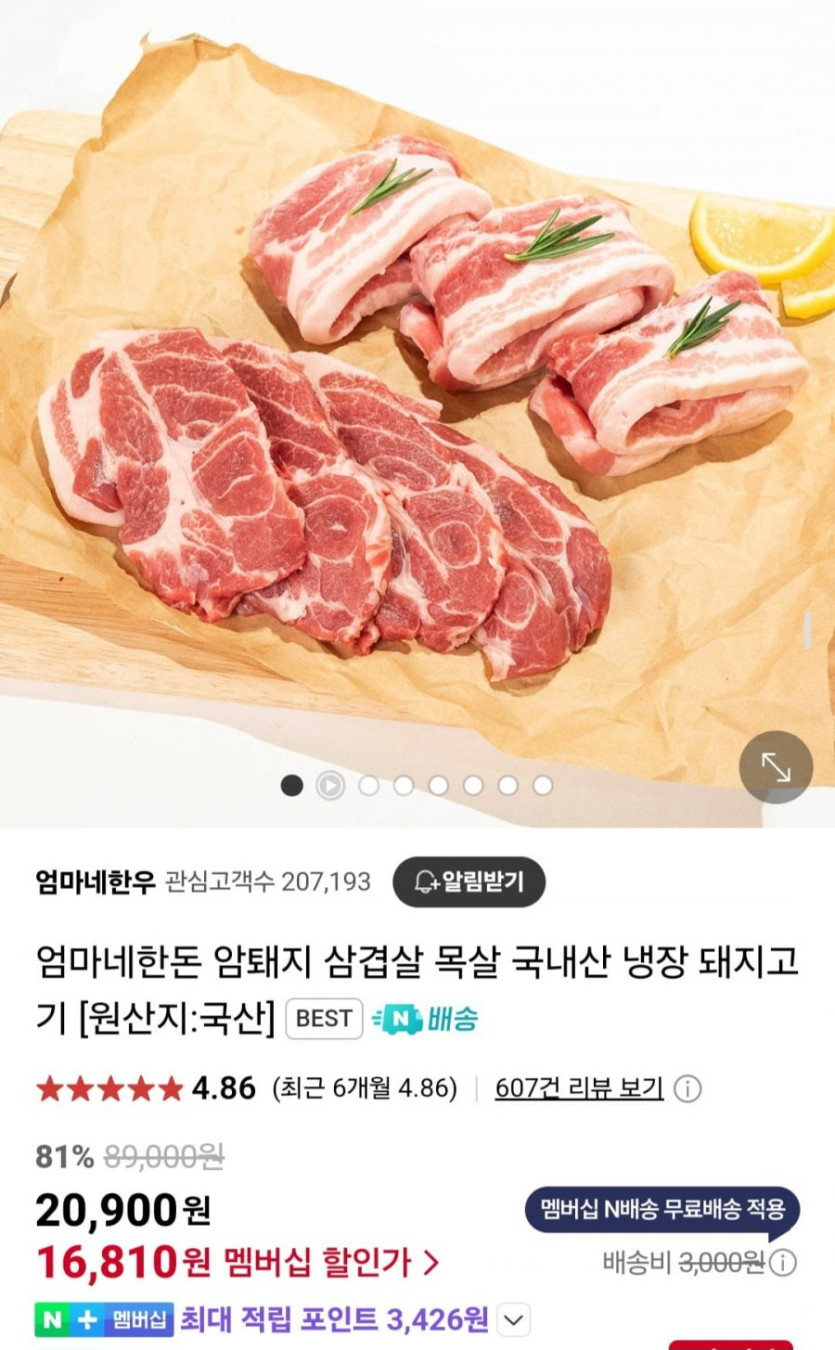This screenshot has height=1350, width=835.
Task: Expand the 최대 적립 포인트 dropdown
Action: (x=513, y=1320)
